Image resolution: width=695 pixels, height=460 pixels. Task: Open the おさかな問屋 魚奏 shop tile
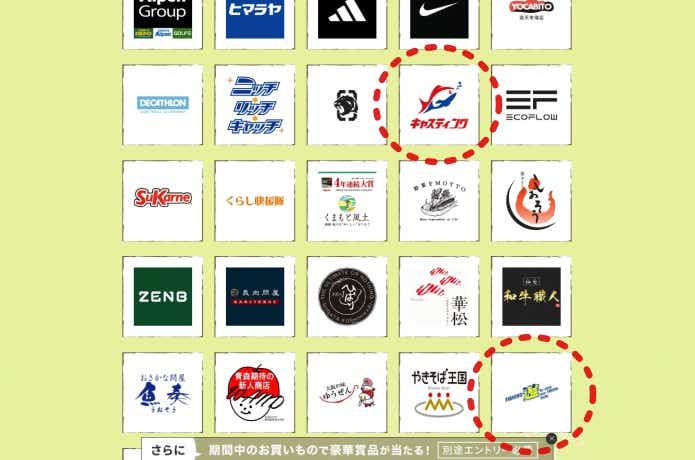point(162,391)
